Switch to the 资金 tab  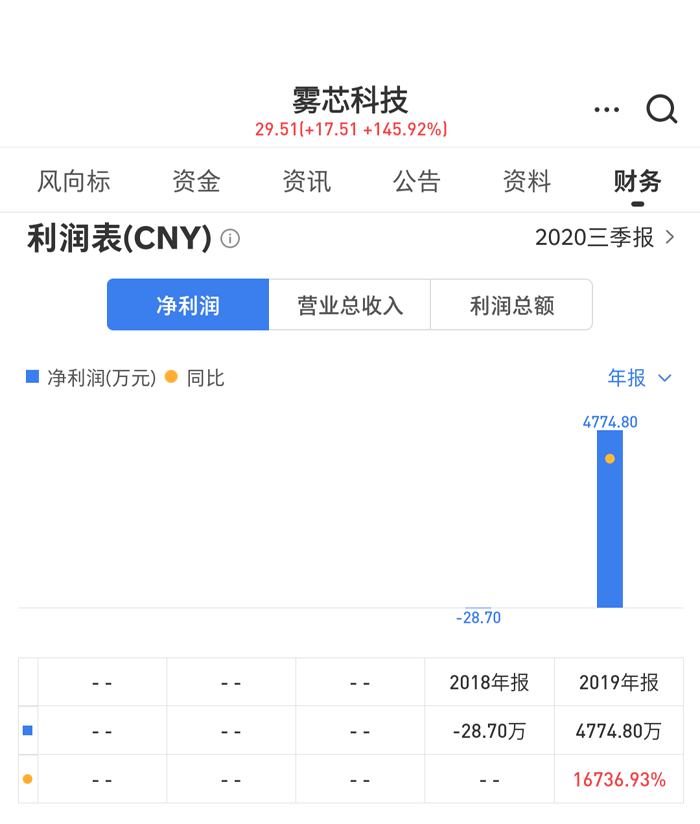click(x=196, y=181)
